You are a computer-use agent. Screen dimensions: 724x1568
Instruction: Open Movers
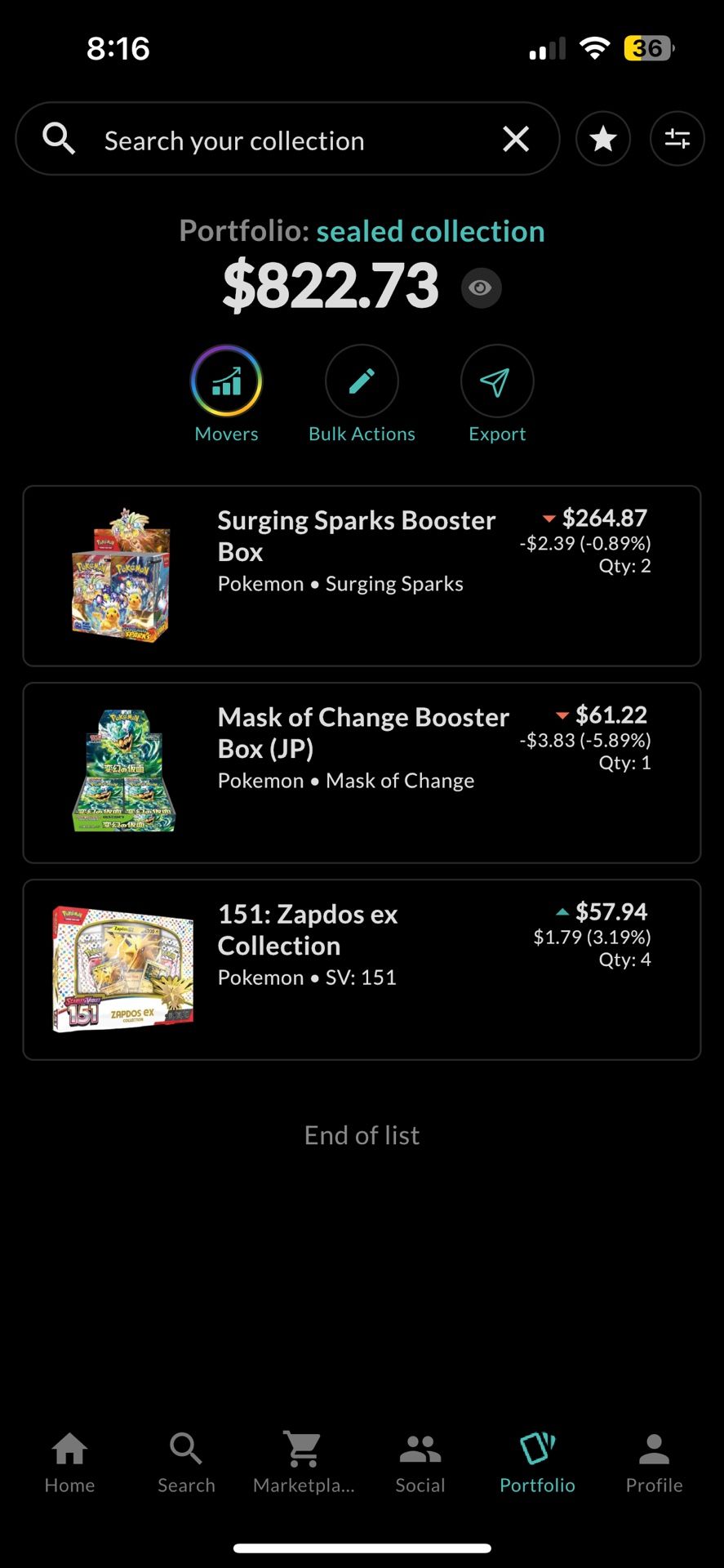(226, 382)
